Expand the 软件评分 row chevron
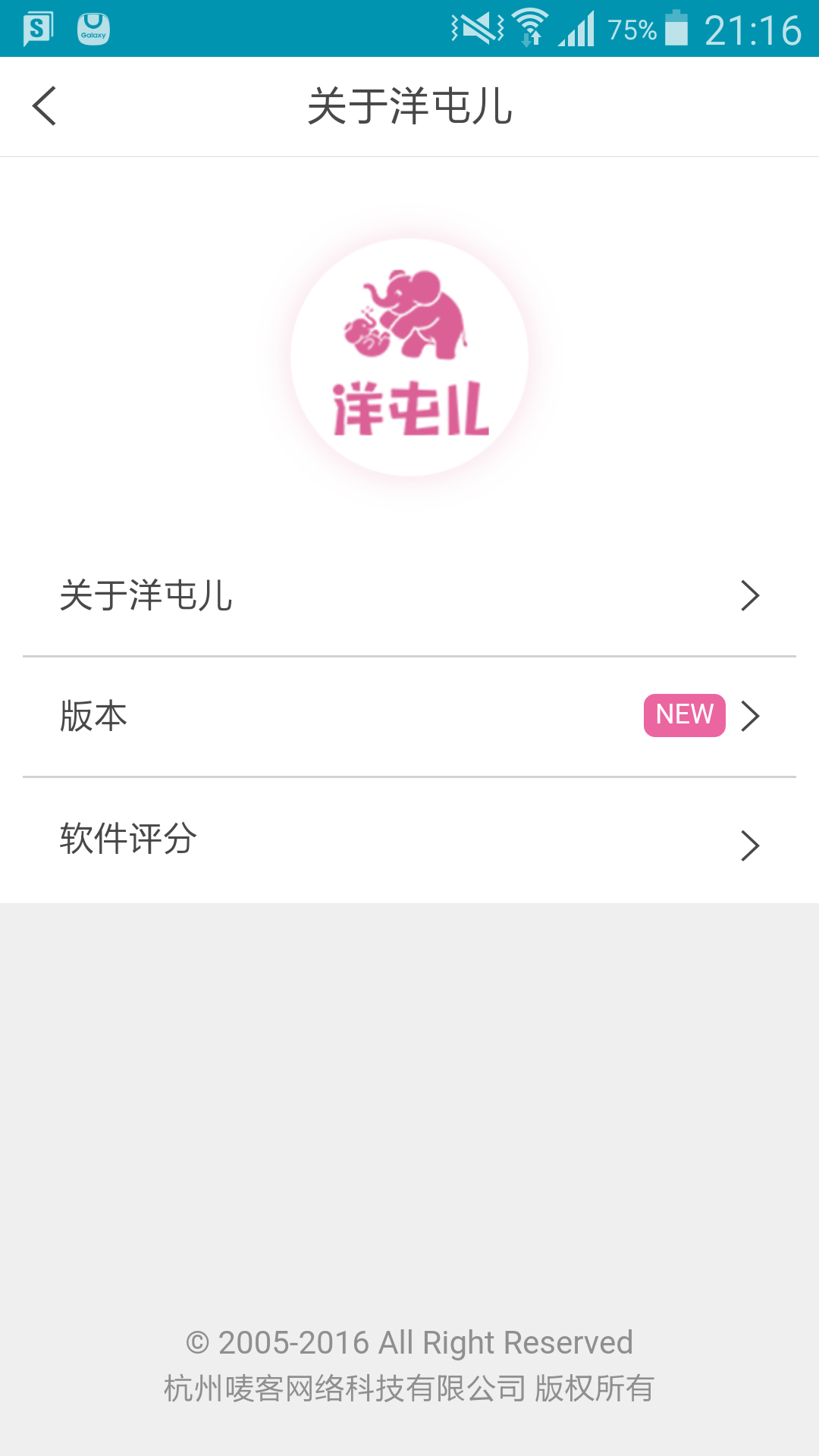The height and width of the screenshot is (1456, 819). click(x=751, y=844)
